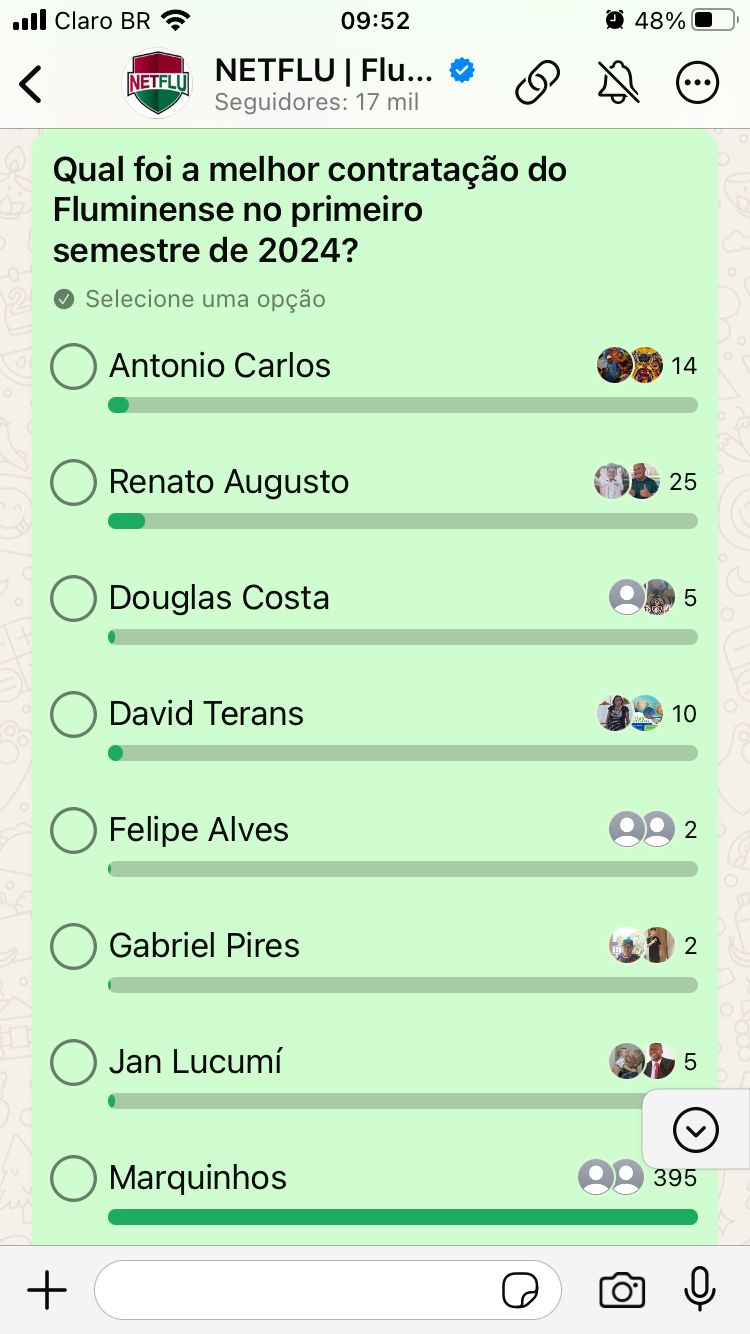Open the camera
The image size is (750, 1334).
tap(622, 1291)
